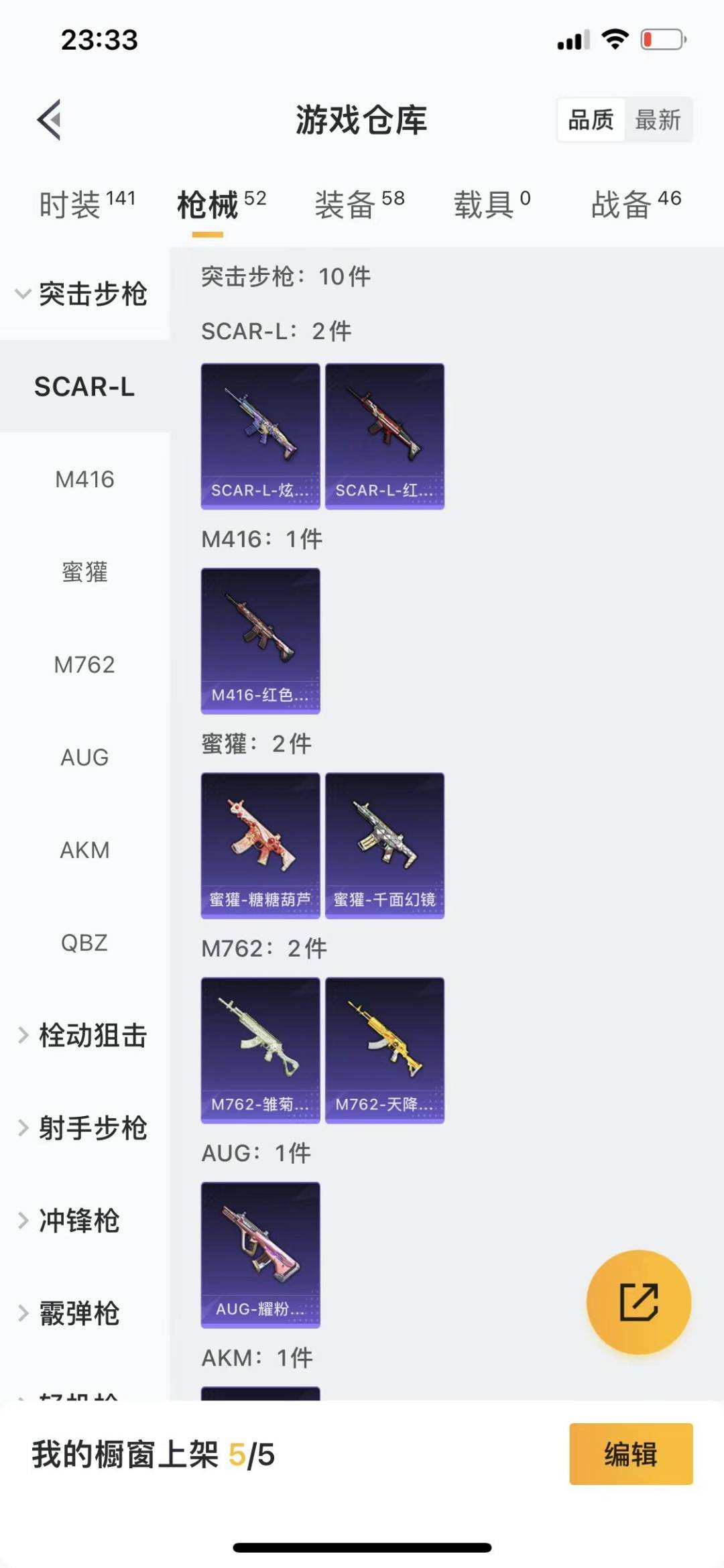
Task: Select M416 in the sidebar
Action: pos(84,479)
